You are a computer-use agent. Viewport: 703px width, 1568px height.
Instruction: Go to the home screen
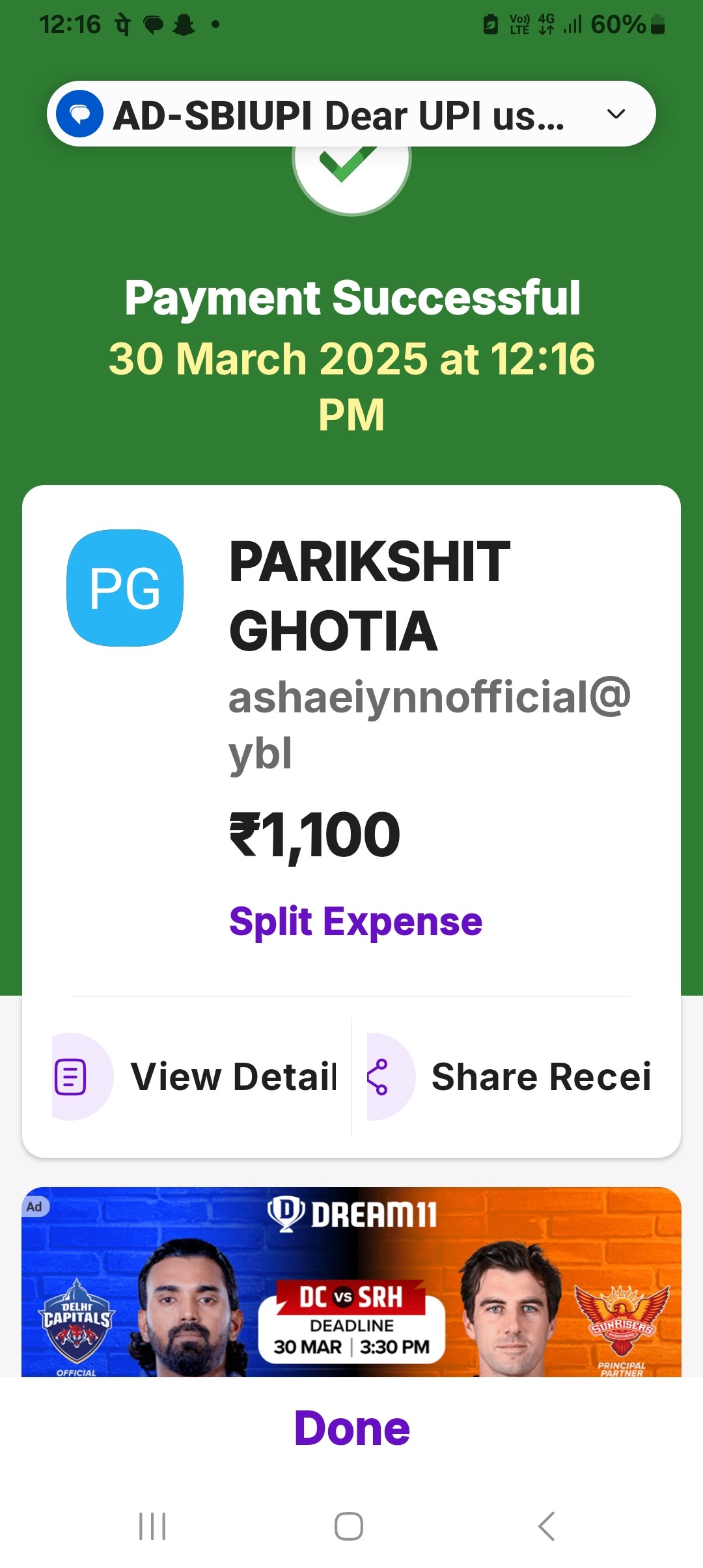(x=349, y=1526)
